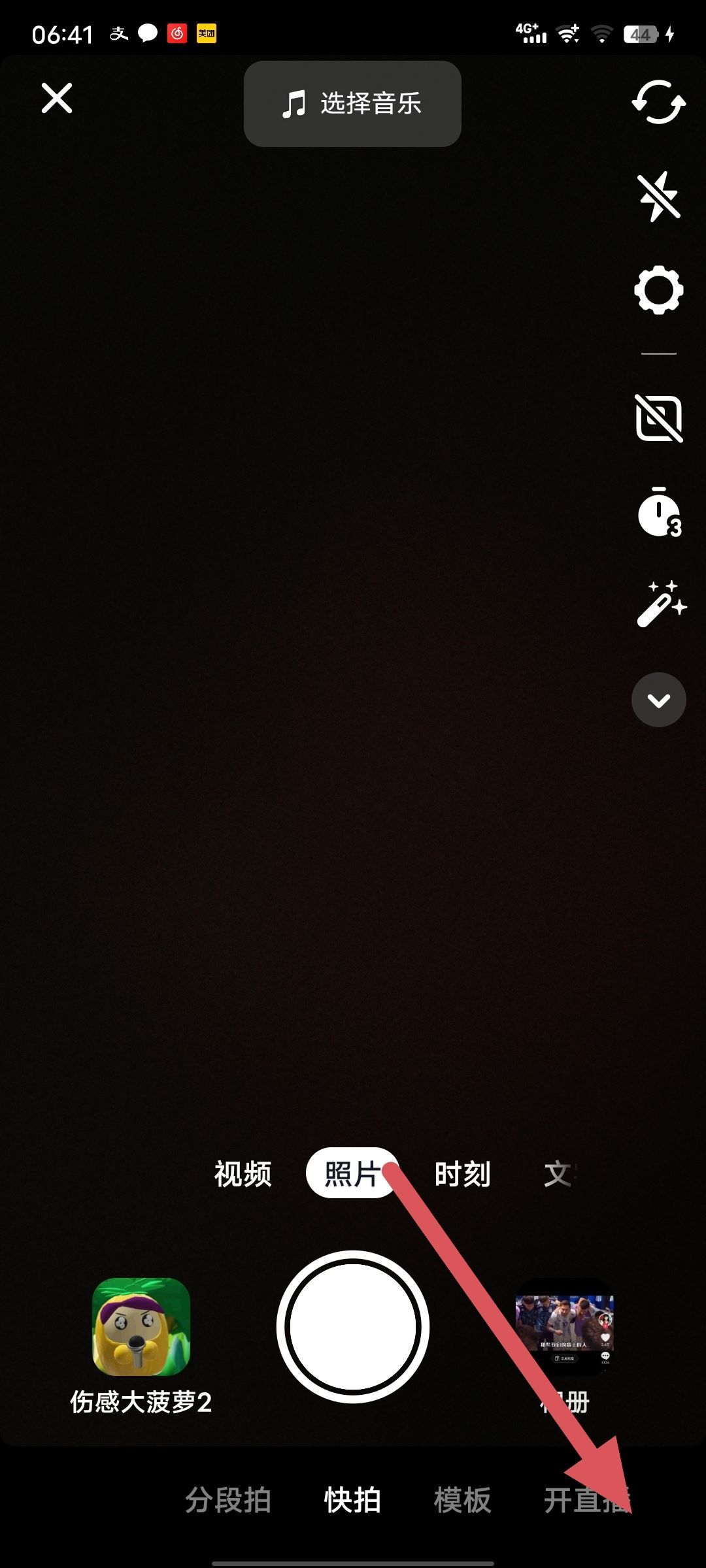706x1568 pixels.
Task: Select the 快拍 tab
Action: pyautogui.click(x=353, y=1500)
